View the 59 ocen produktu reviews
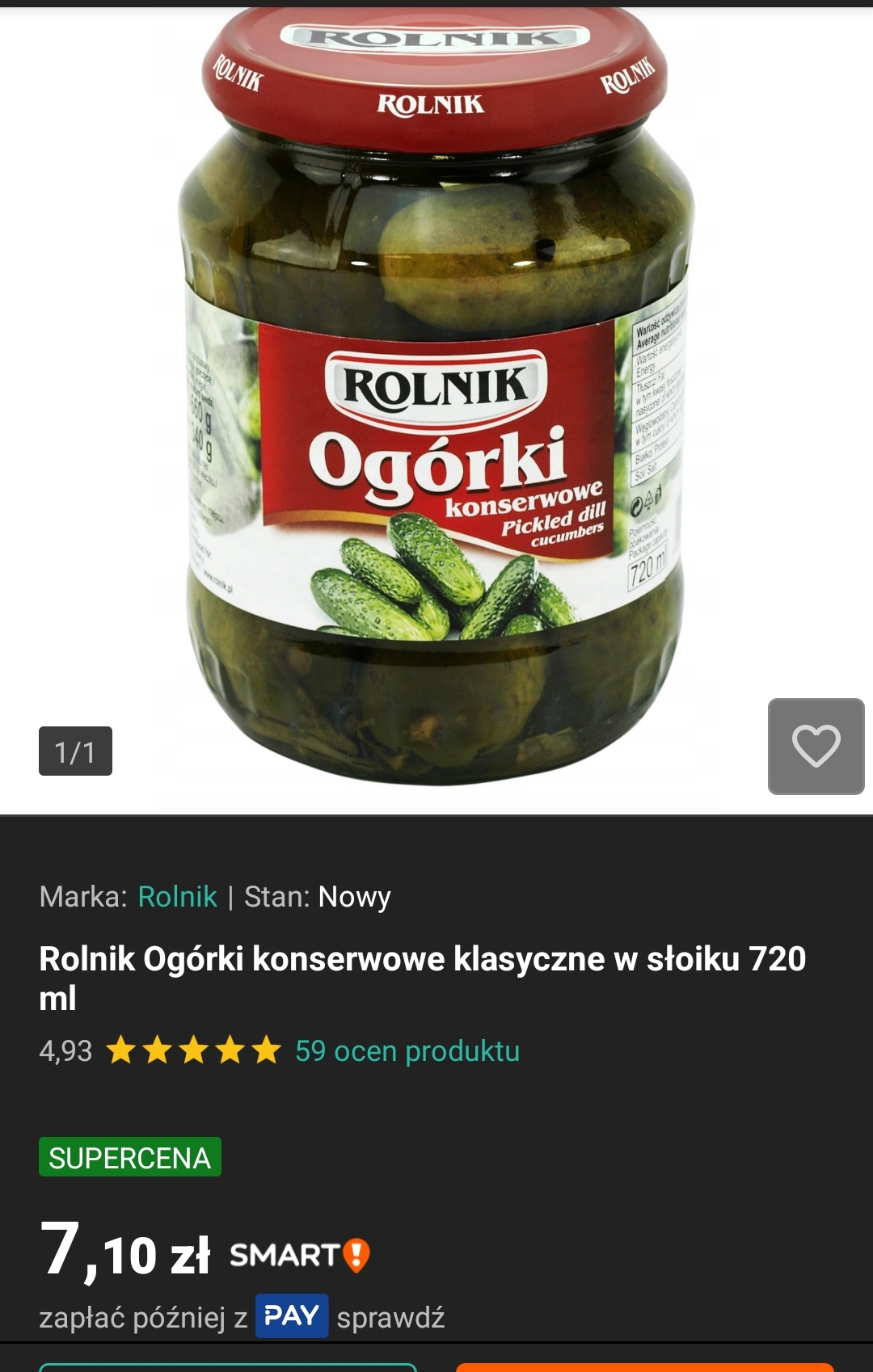Viewport: 873px width, 1372px height. click(407, 1051)
